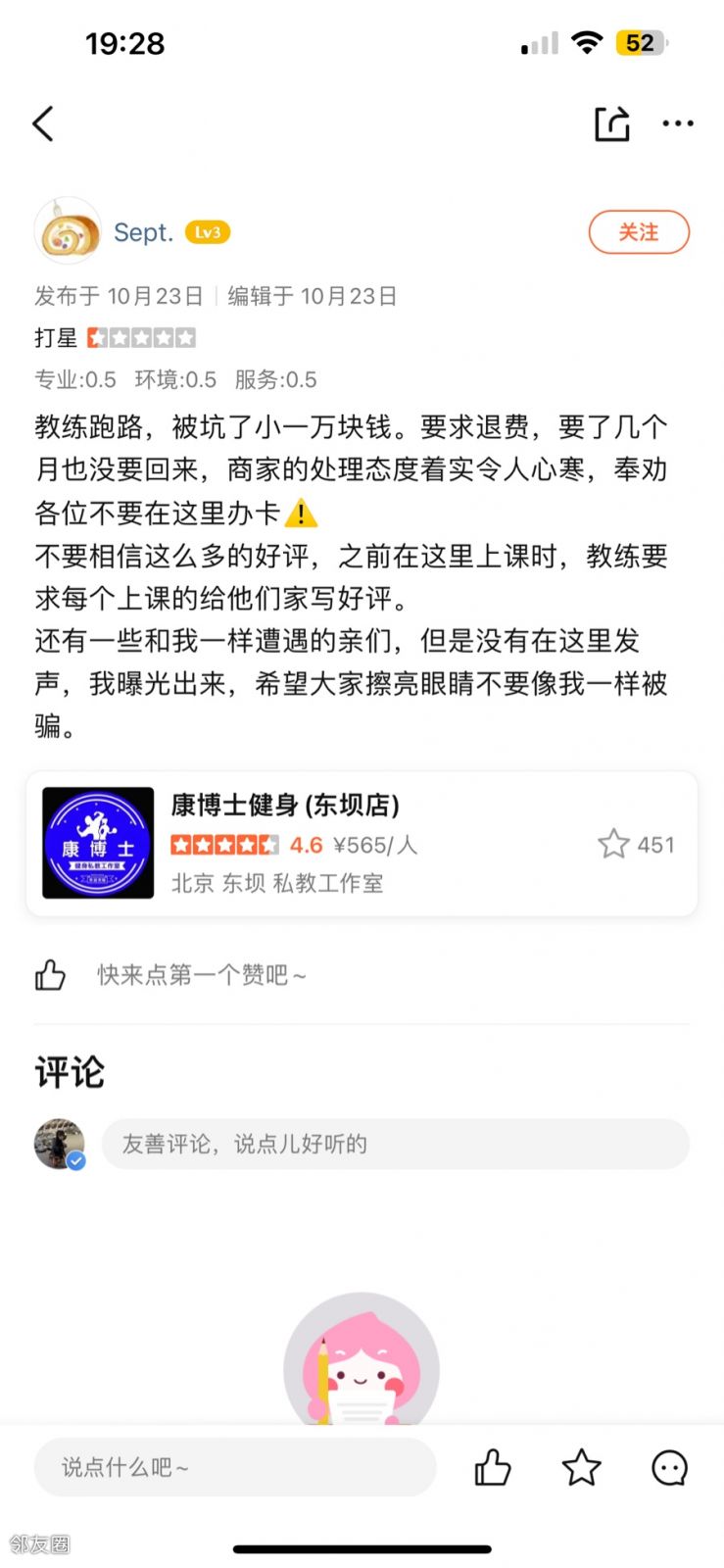Follow Sept. with the 关注 button
Viewport: 724px width, 1568px height.
coord(639,232)
